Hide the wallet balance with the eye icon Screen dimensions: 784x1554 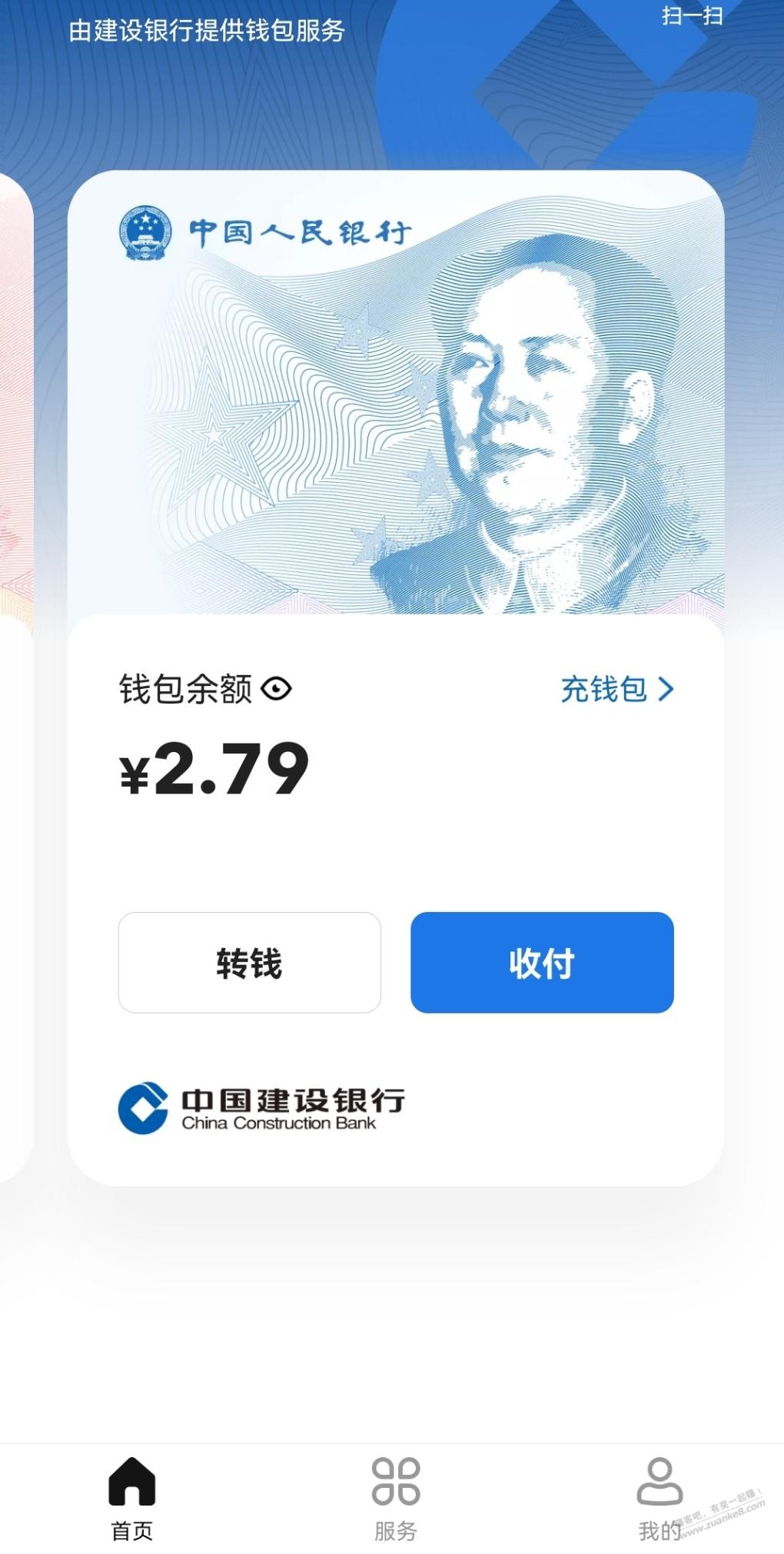[276, 689]
